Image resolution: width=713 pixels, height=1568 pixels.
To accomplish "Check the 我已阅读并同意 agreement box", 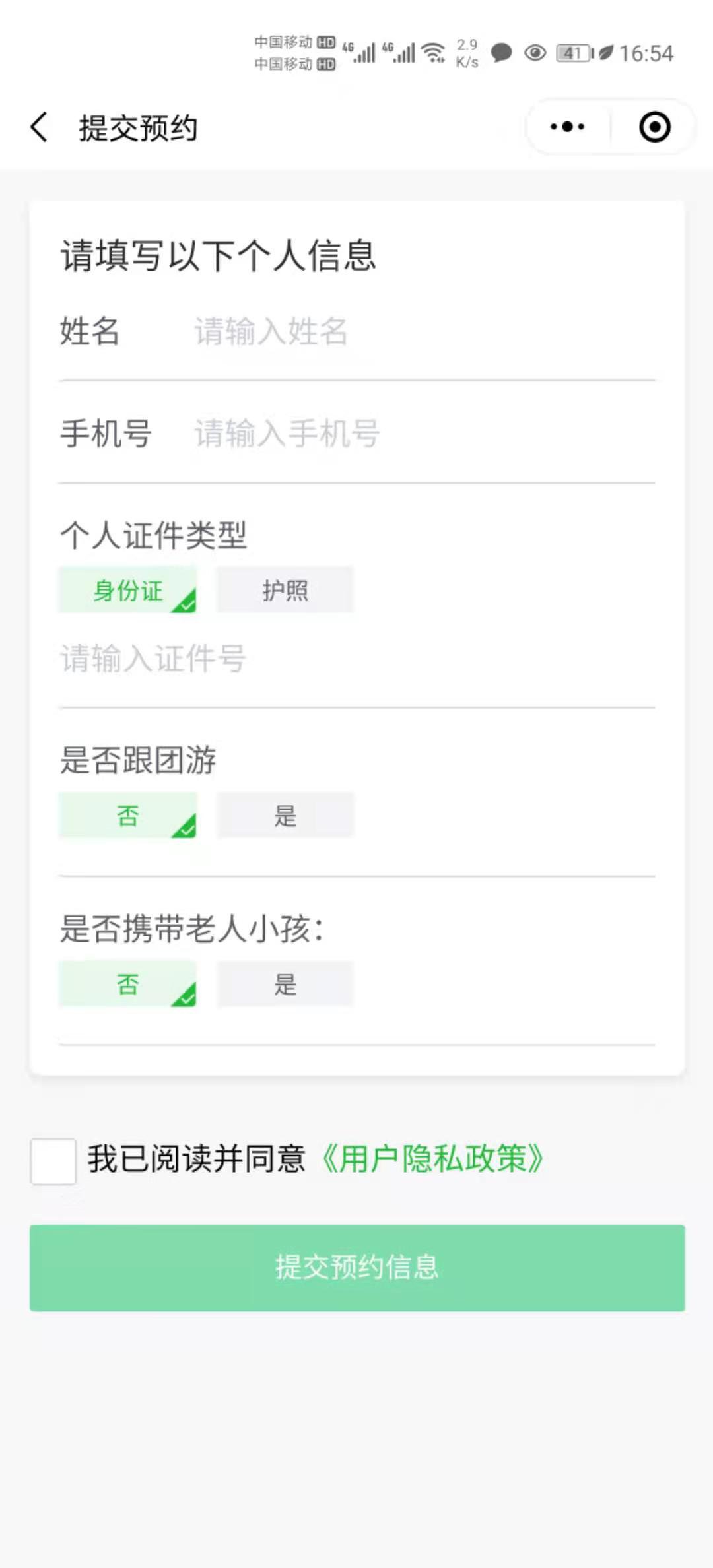I will click(x=53, y=1161).
